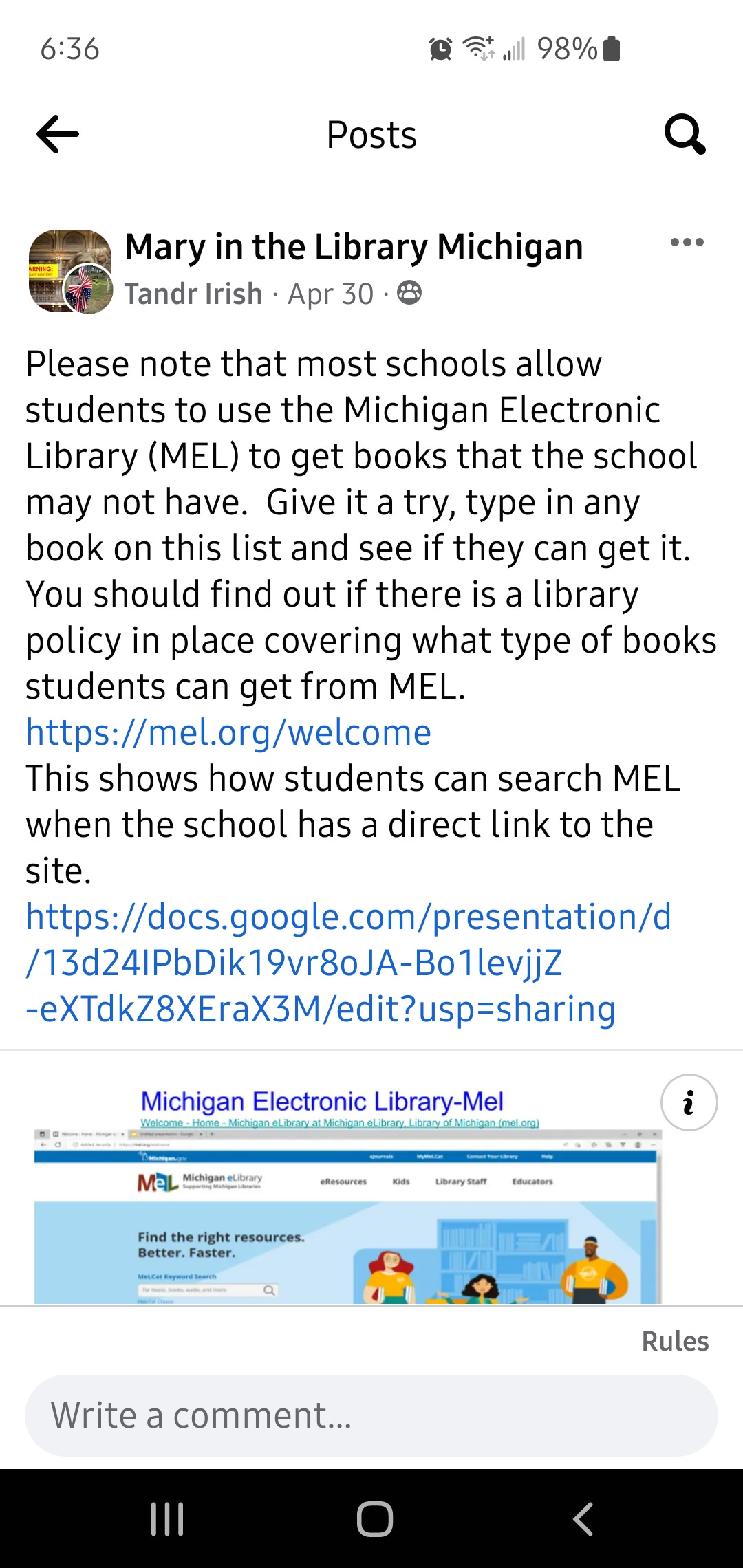The image size is (743, 1568).
Task: Tap the Android back navigation button
Action: coord(583,1521)
